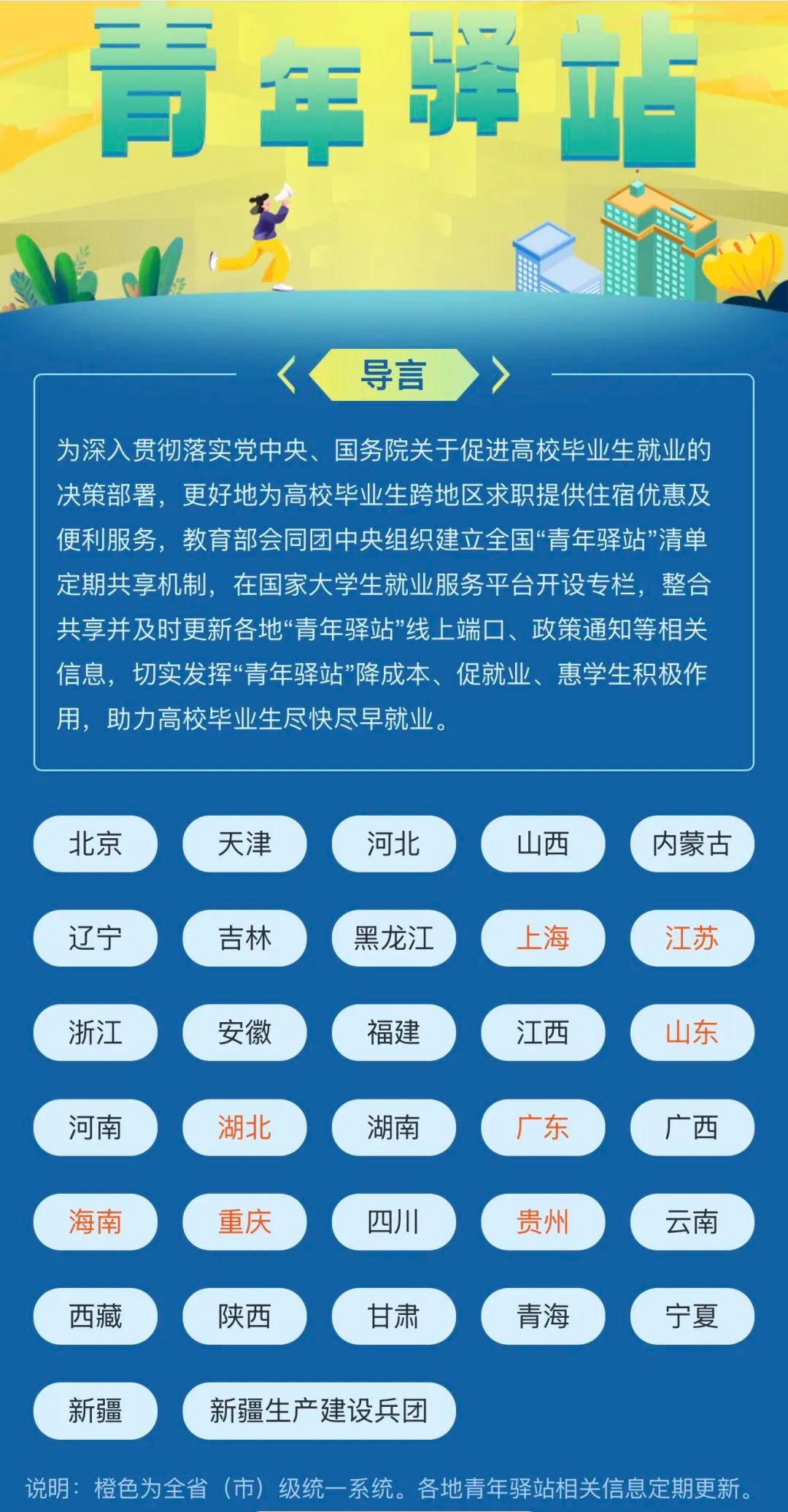
Task: Tap the 广东 chip
Action: 543,1127
